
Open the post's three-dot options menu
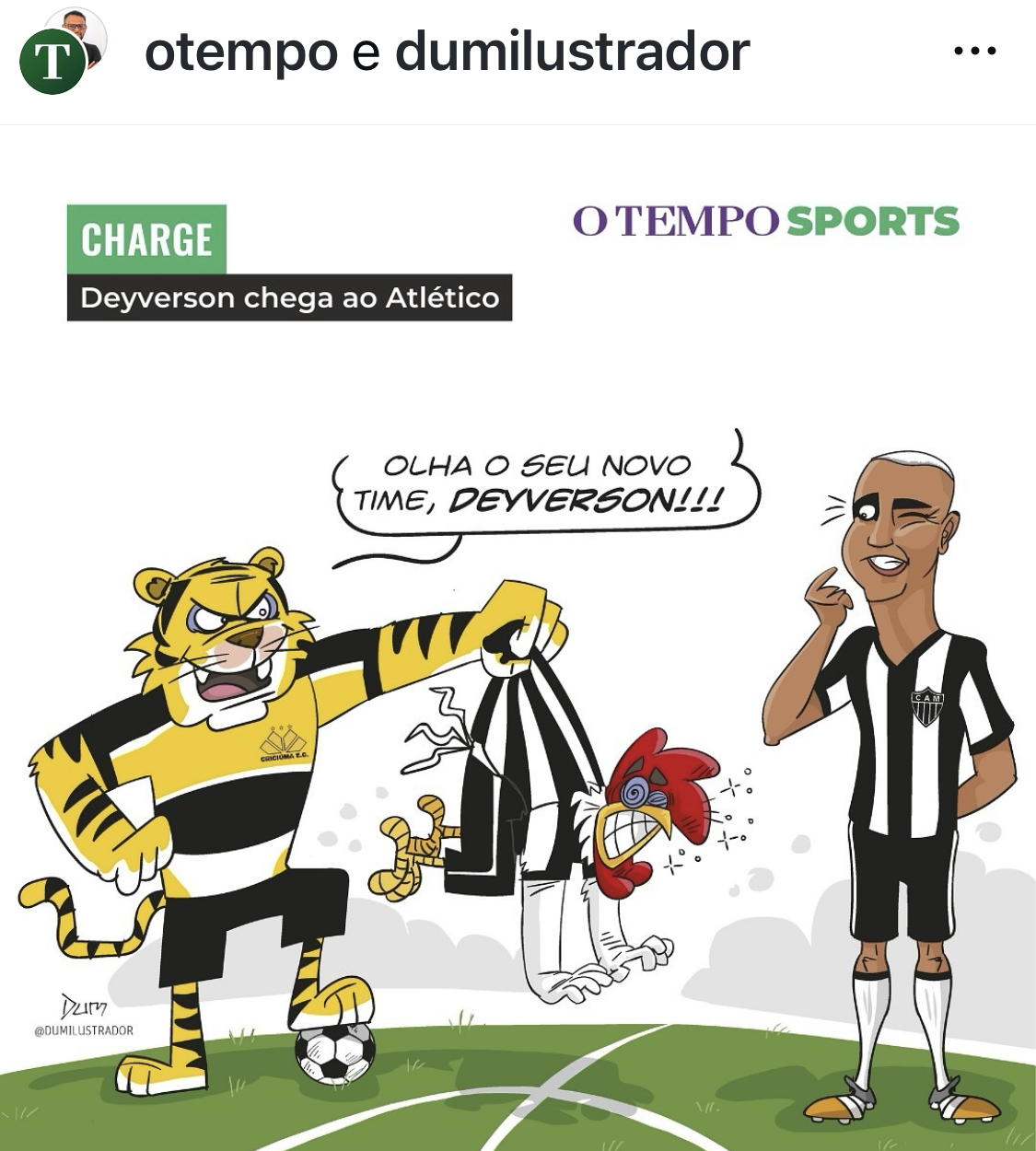coord(975,52)
